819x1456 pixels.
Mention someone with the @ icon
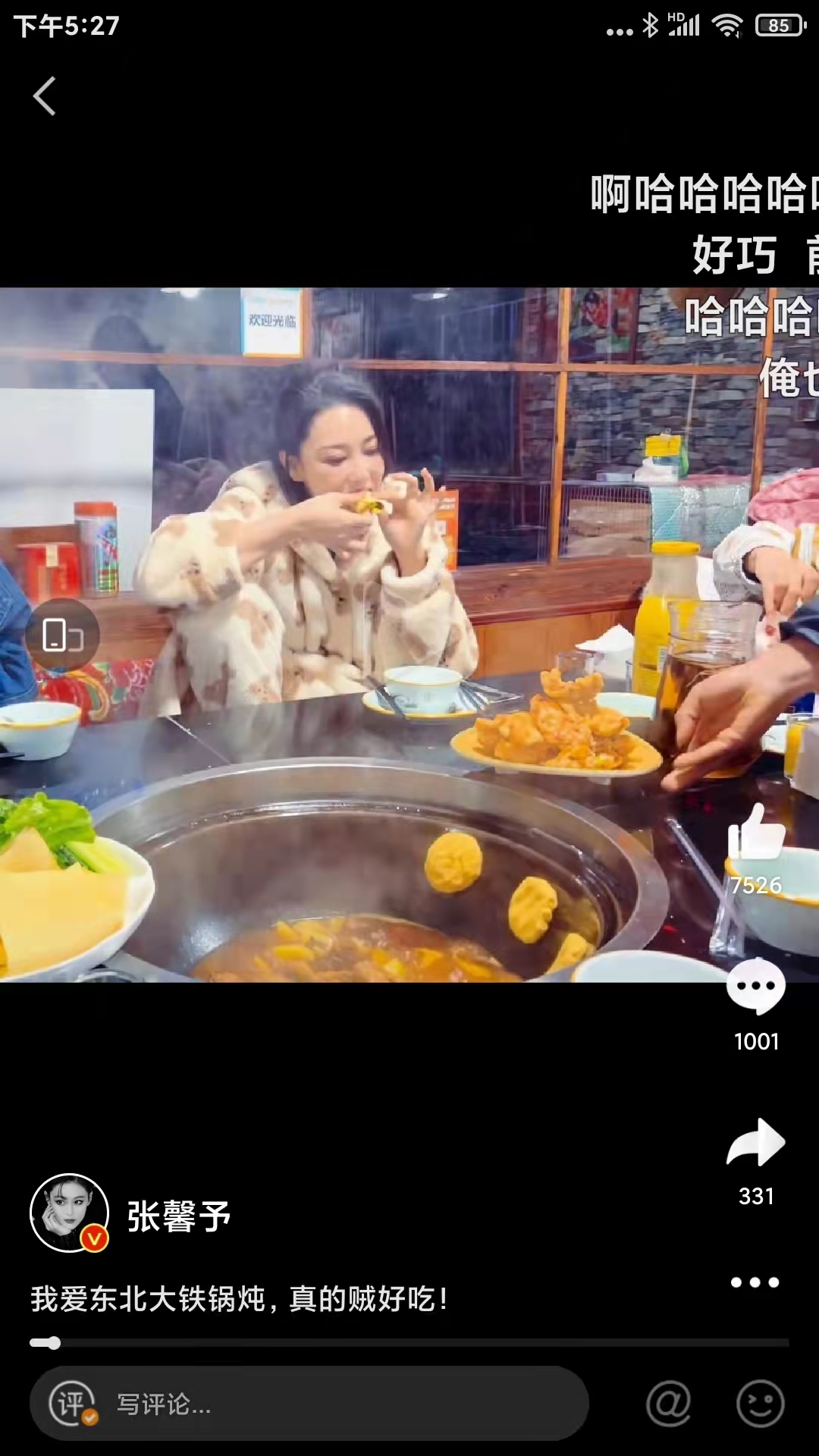(669, 1404)
